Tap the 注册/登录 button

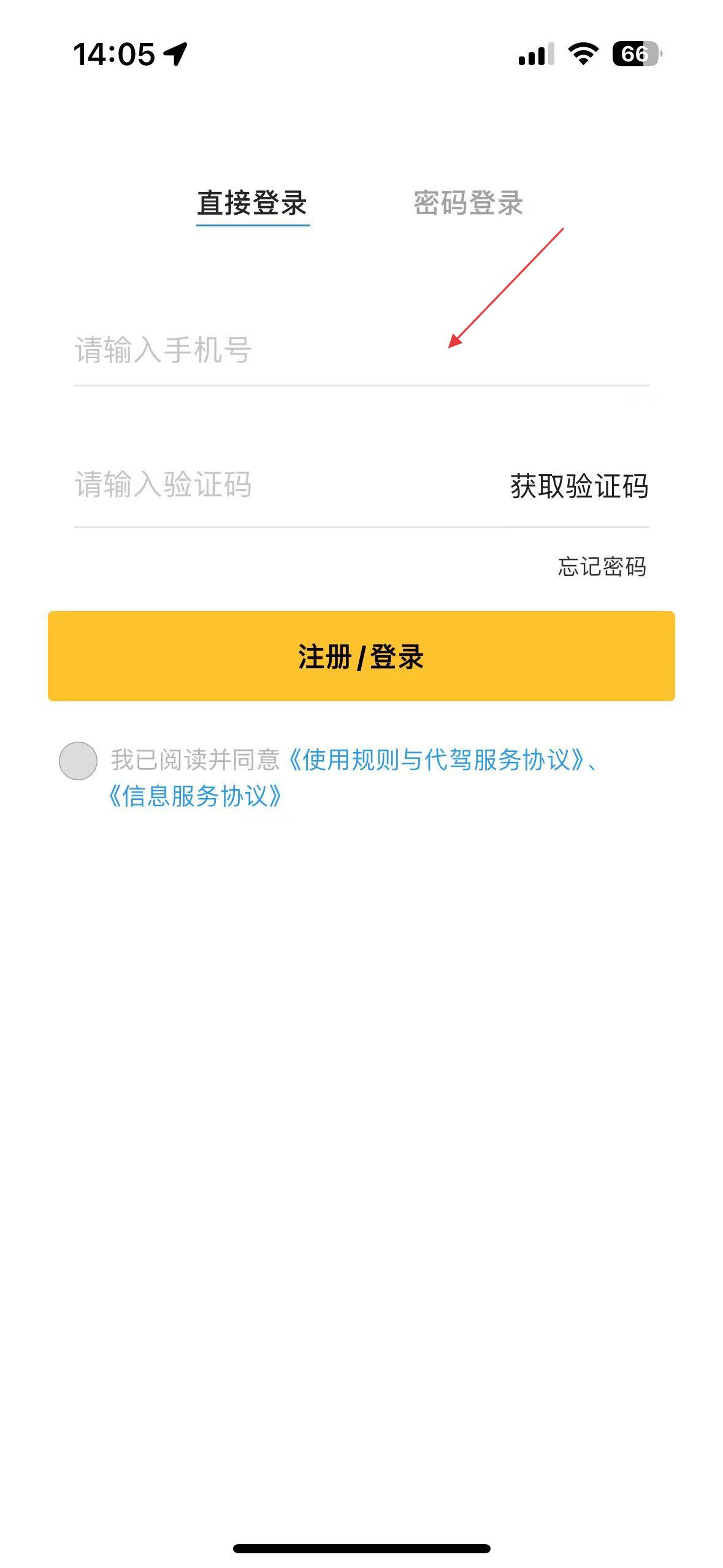tap(361, 656)
